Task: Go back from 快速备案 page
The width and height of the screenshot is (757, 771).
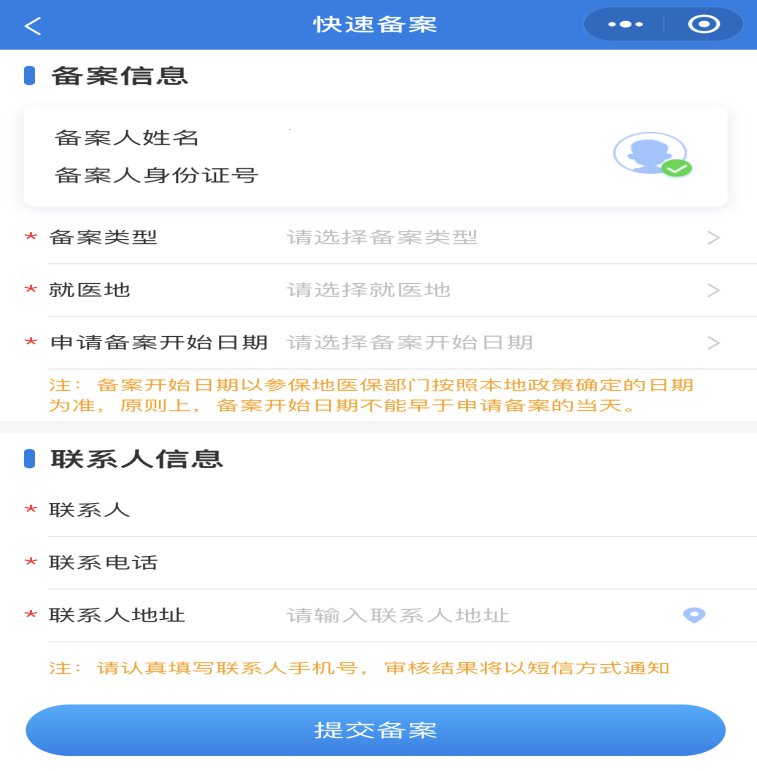Action: coord(33,26)
